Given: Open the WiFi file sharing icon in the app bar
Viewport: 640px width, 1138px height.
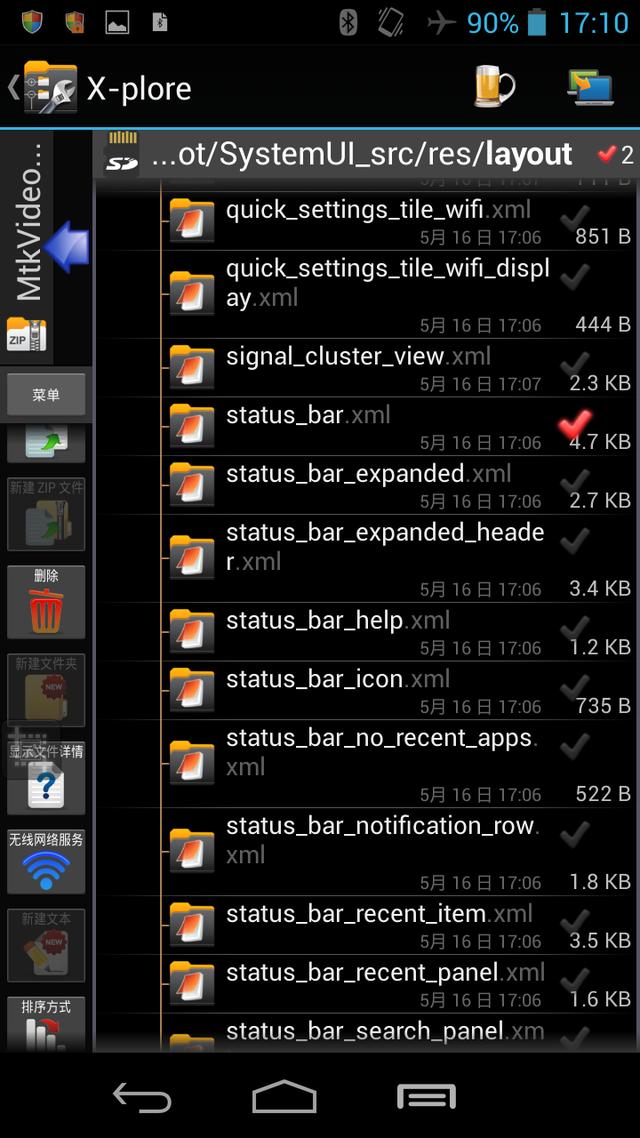Looking at the screenshot, I should [x=589, y=88].
